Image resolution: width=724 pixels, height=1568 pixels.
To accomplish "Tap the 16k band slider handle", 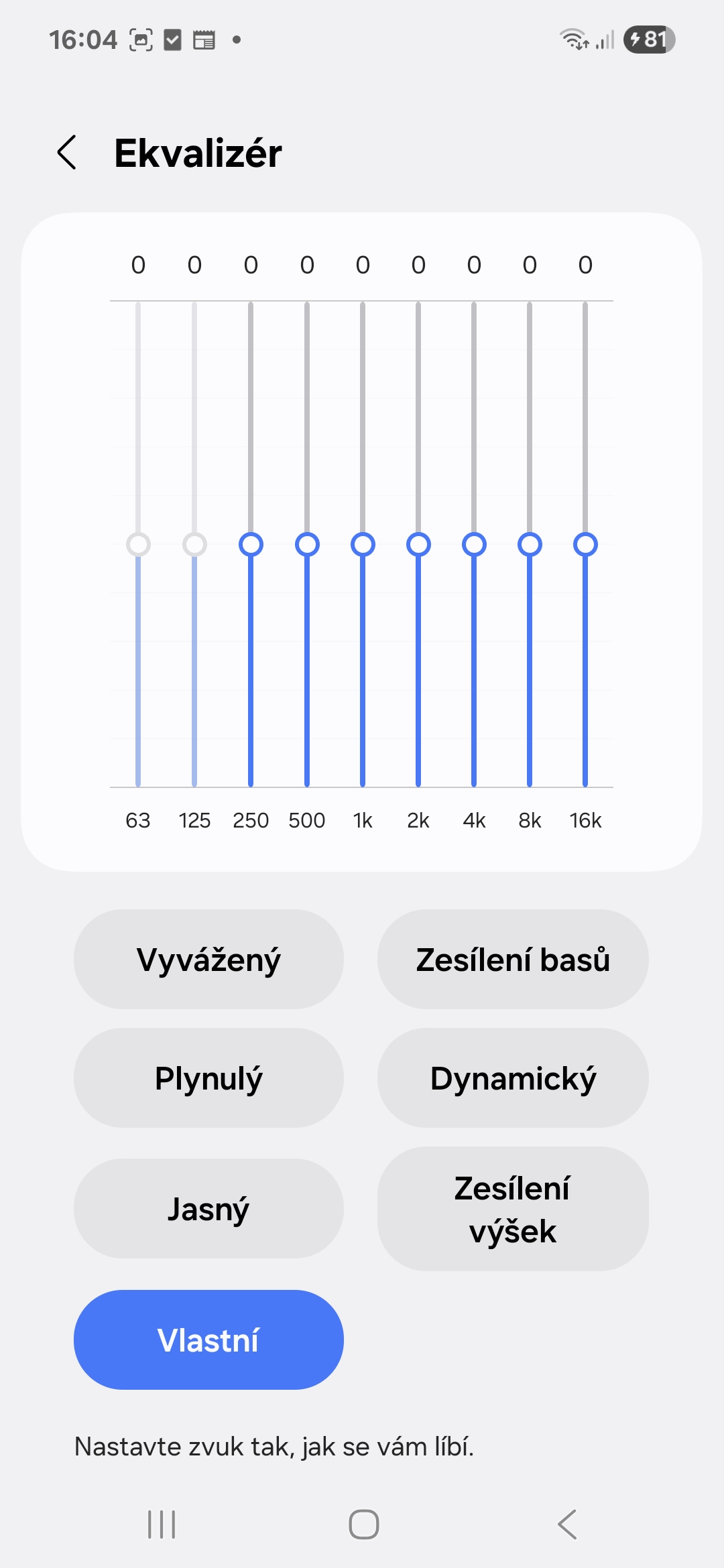I will pos(585,544).
